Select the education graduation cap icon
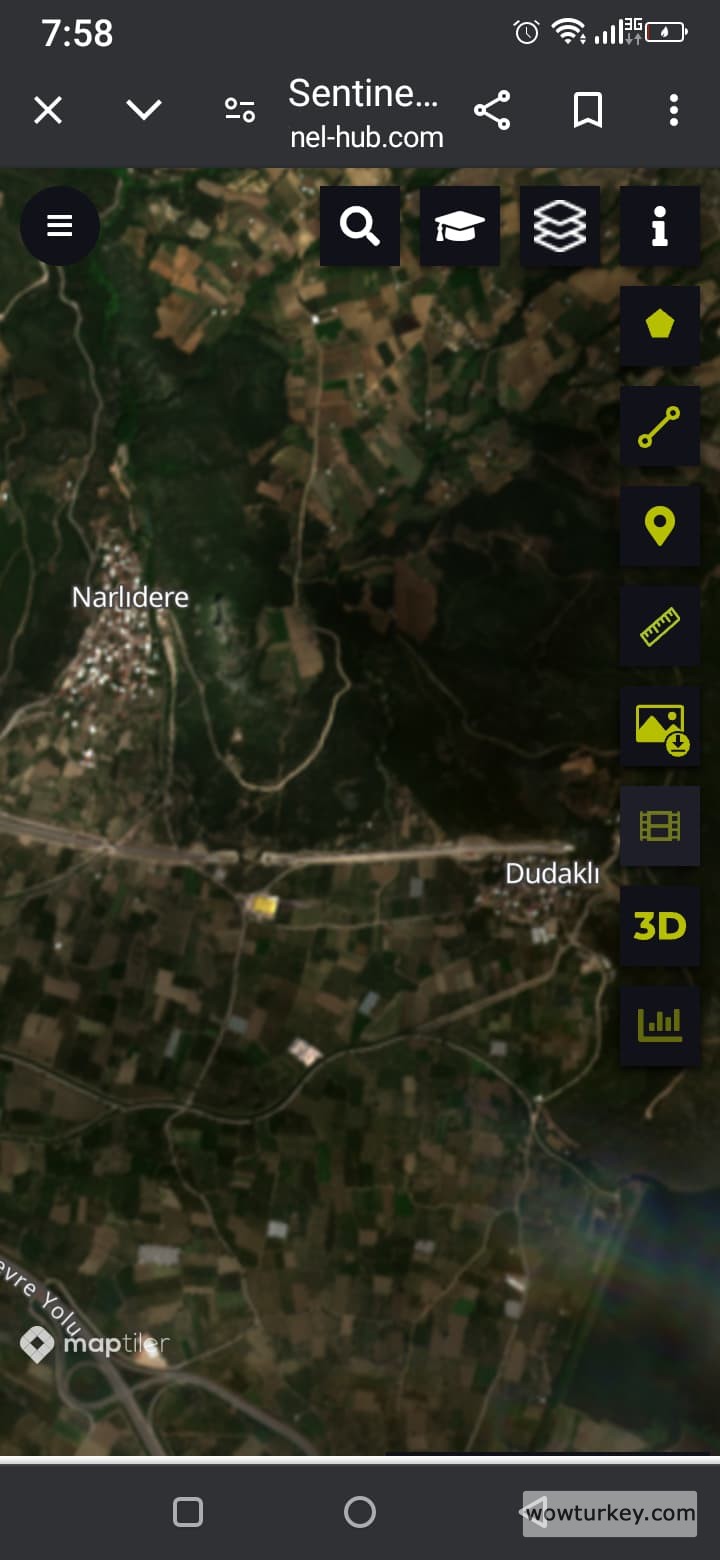720x1560 pixels. pyautogui.click(x=459, y=226)
